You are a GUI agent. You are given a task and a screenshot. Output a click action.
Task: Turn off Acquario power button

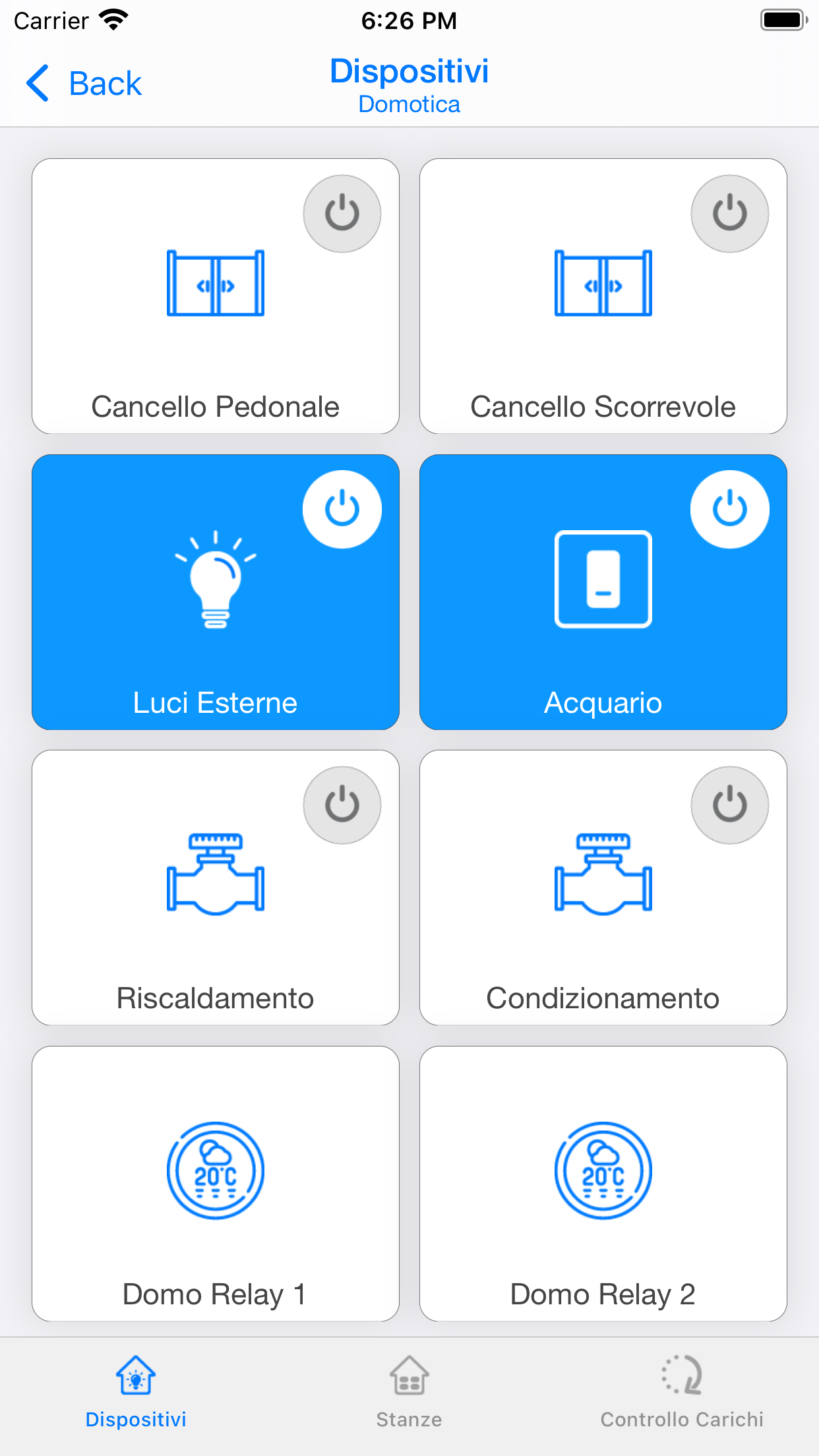coord(729,509)
